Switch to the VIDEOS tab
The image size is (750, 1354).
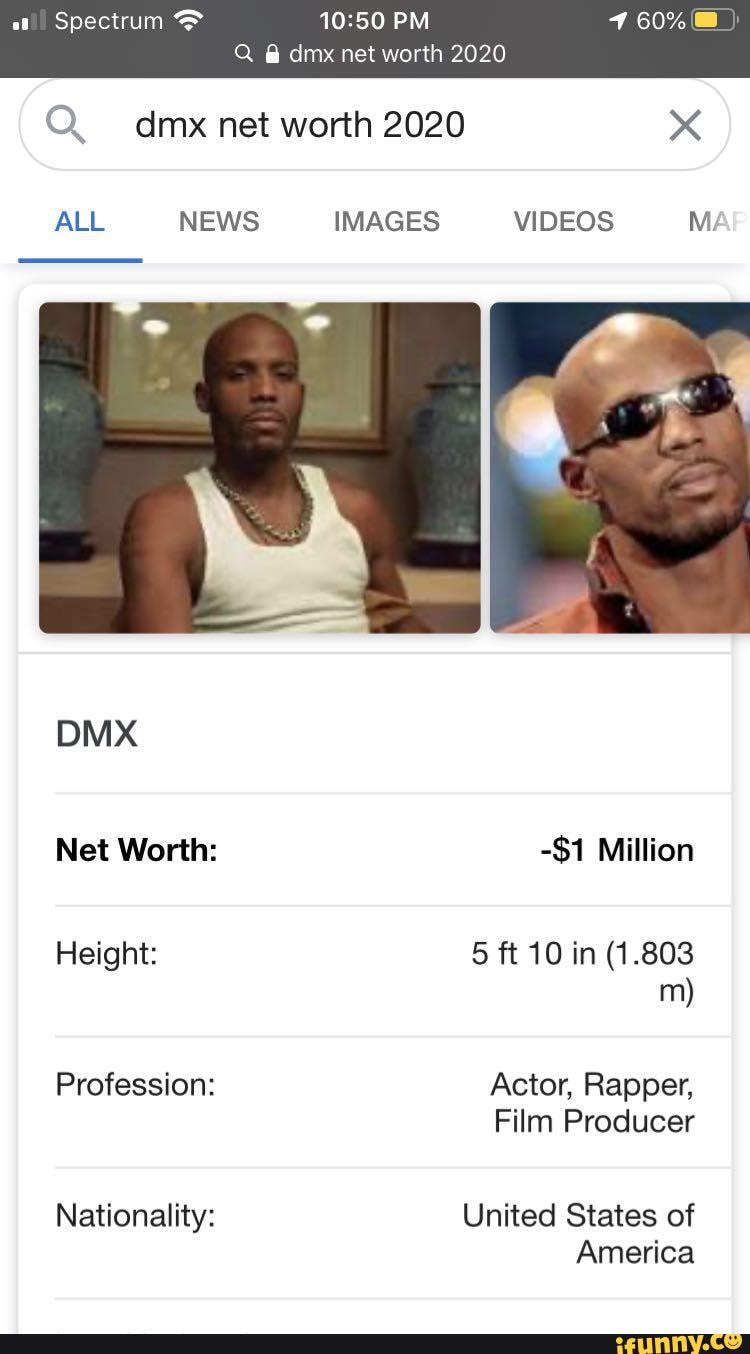[x=563, y=221]
